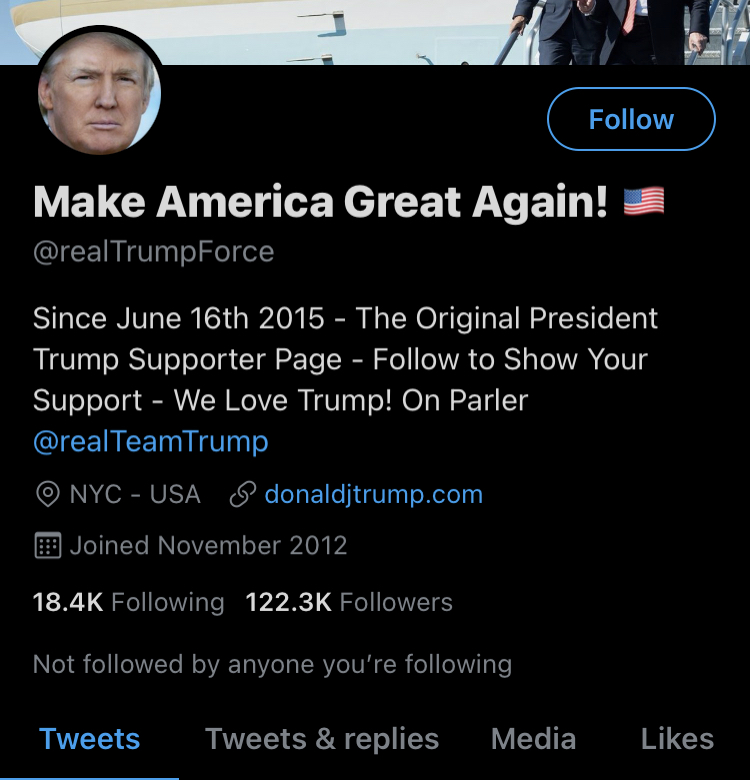
Task: View the 122.3K Followers list
Action: click(x=349, y=602)
